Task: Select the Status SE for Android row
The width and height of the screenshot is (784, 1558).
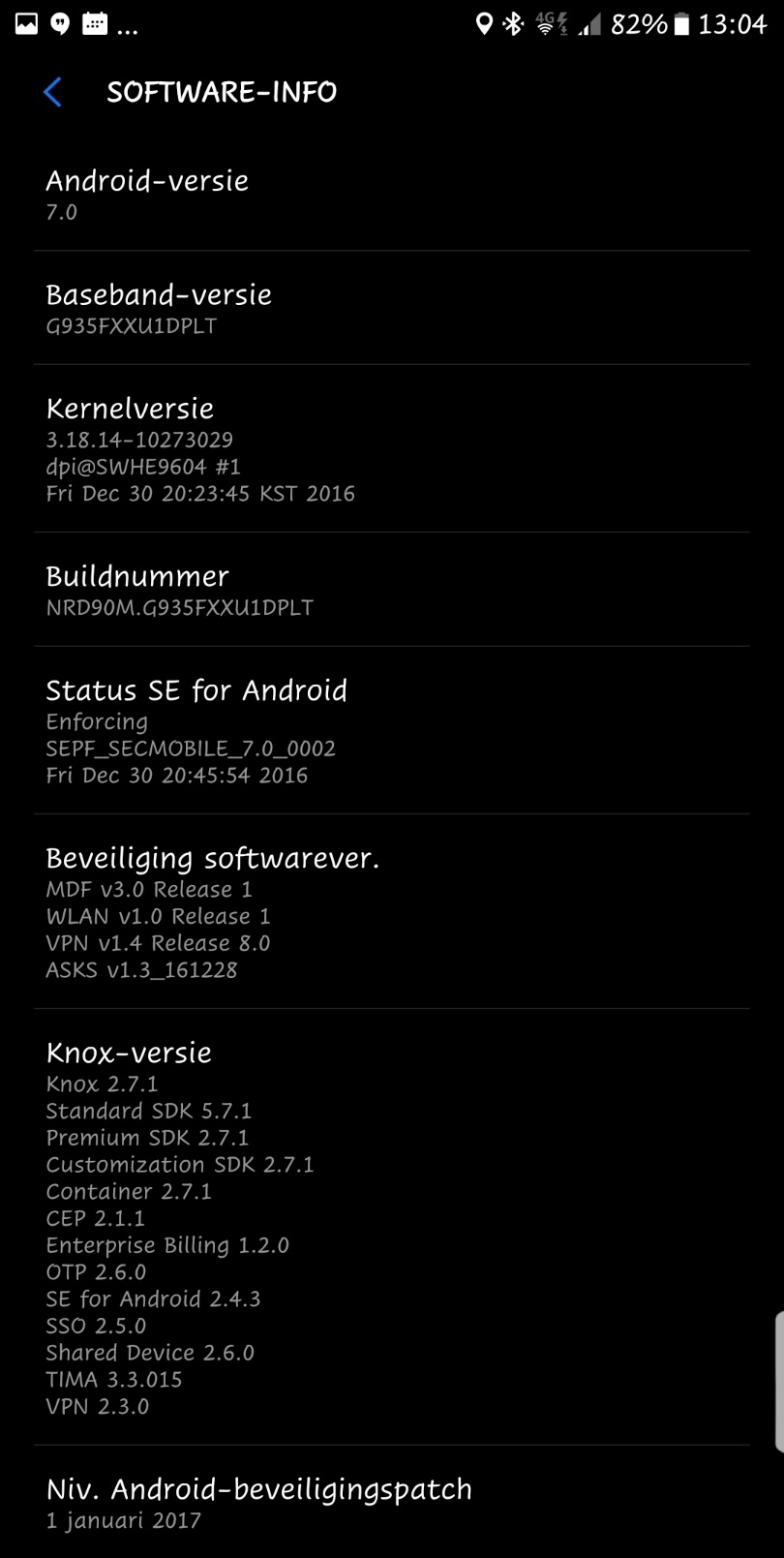Action: click(391, 730)
